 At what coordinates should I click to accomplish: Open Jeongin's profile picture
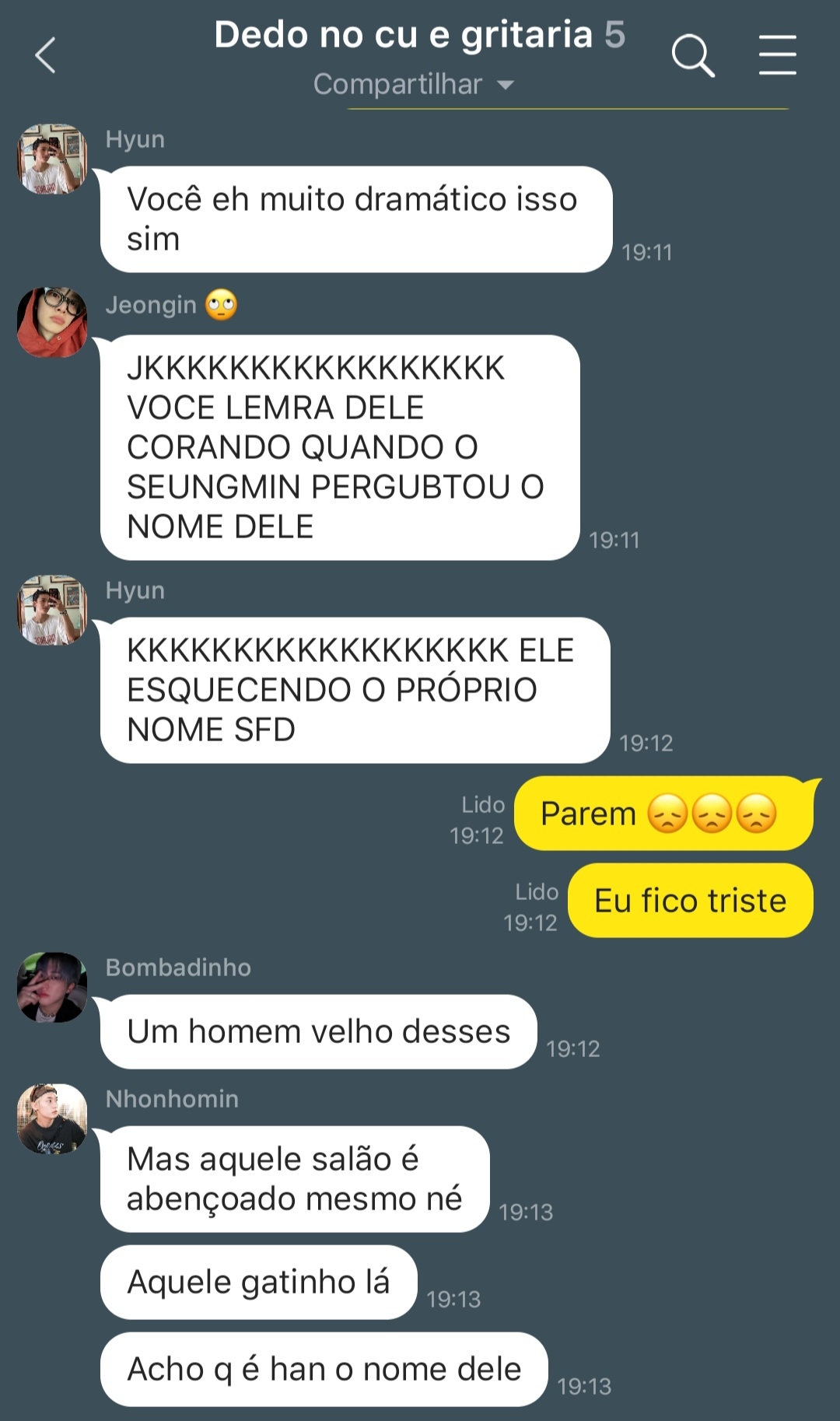point(52,322)
